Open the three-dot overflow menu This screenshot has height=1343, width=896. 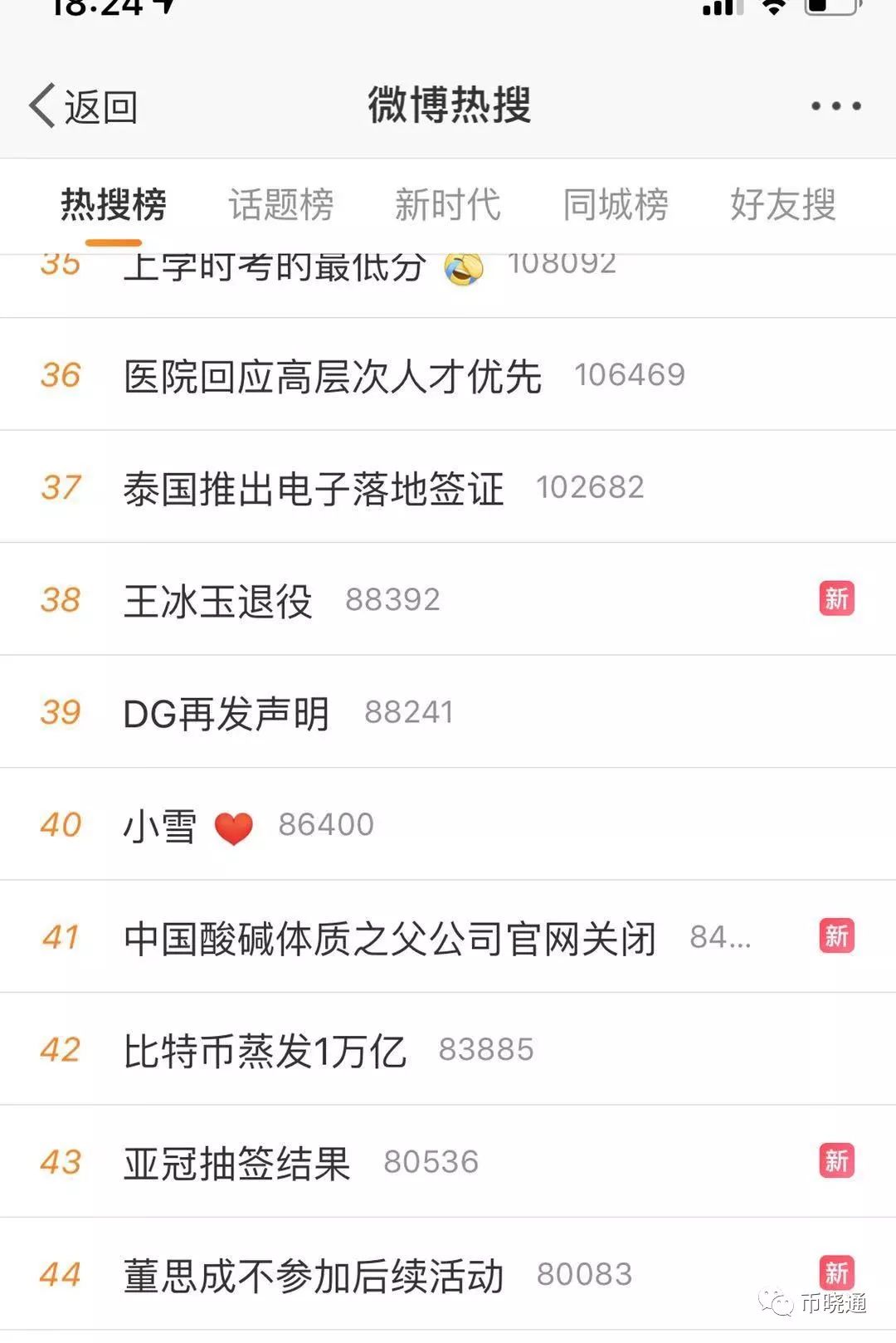(835, 106)
